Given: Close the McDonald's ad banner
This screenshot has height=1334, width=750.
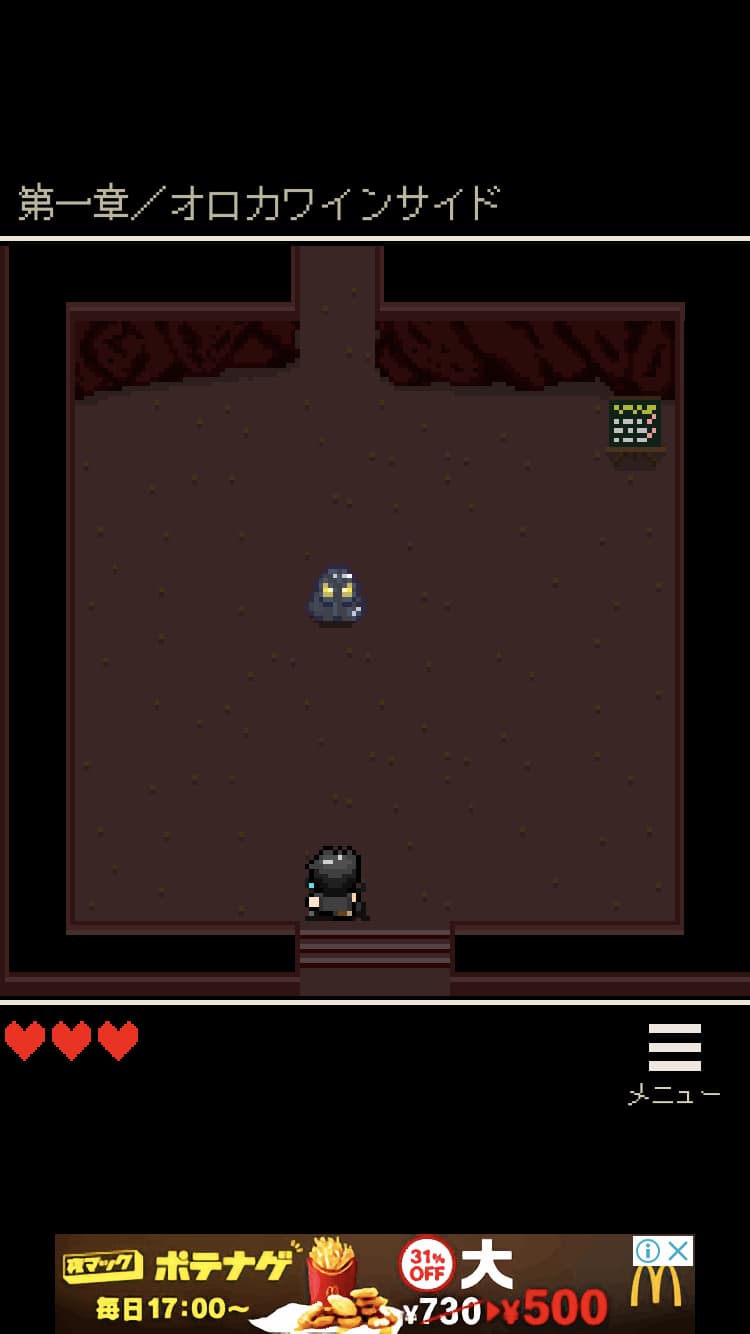Looking at the screenshot, I should (679, 1251).
